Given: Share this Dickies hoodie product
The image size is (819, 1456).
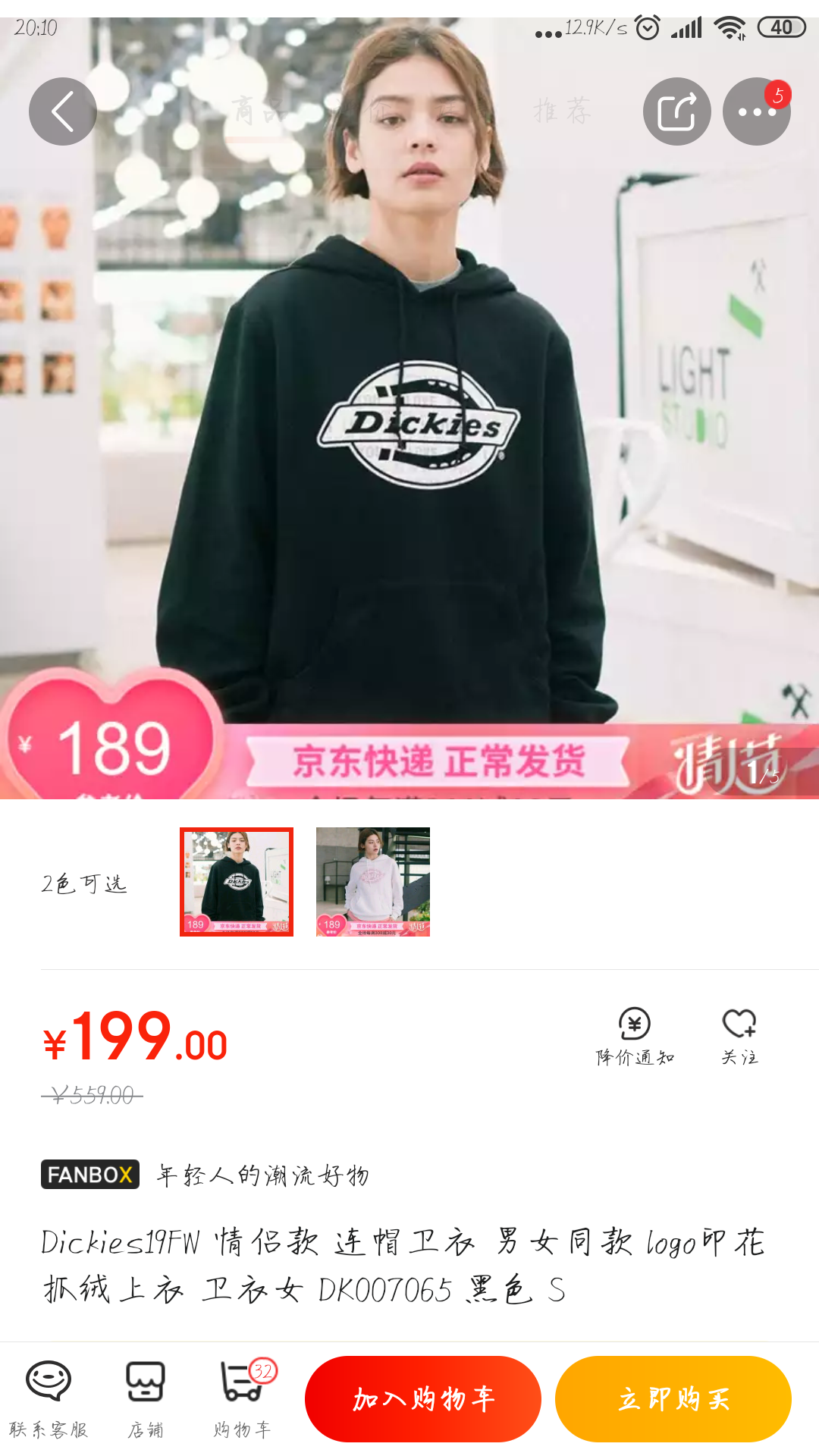Looking at the screenshot, I should [676, 111].
